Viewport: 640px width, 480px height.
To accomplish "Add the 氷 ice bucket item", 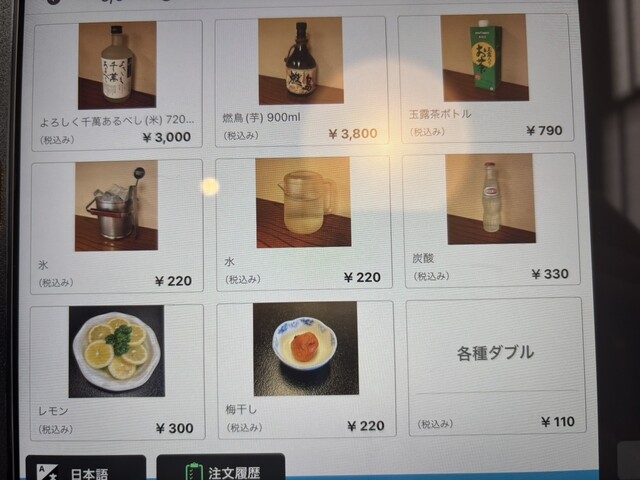I will [x=116, y=224].
